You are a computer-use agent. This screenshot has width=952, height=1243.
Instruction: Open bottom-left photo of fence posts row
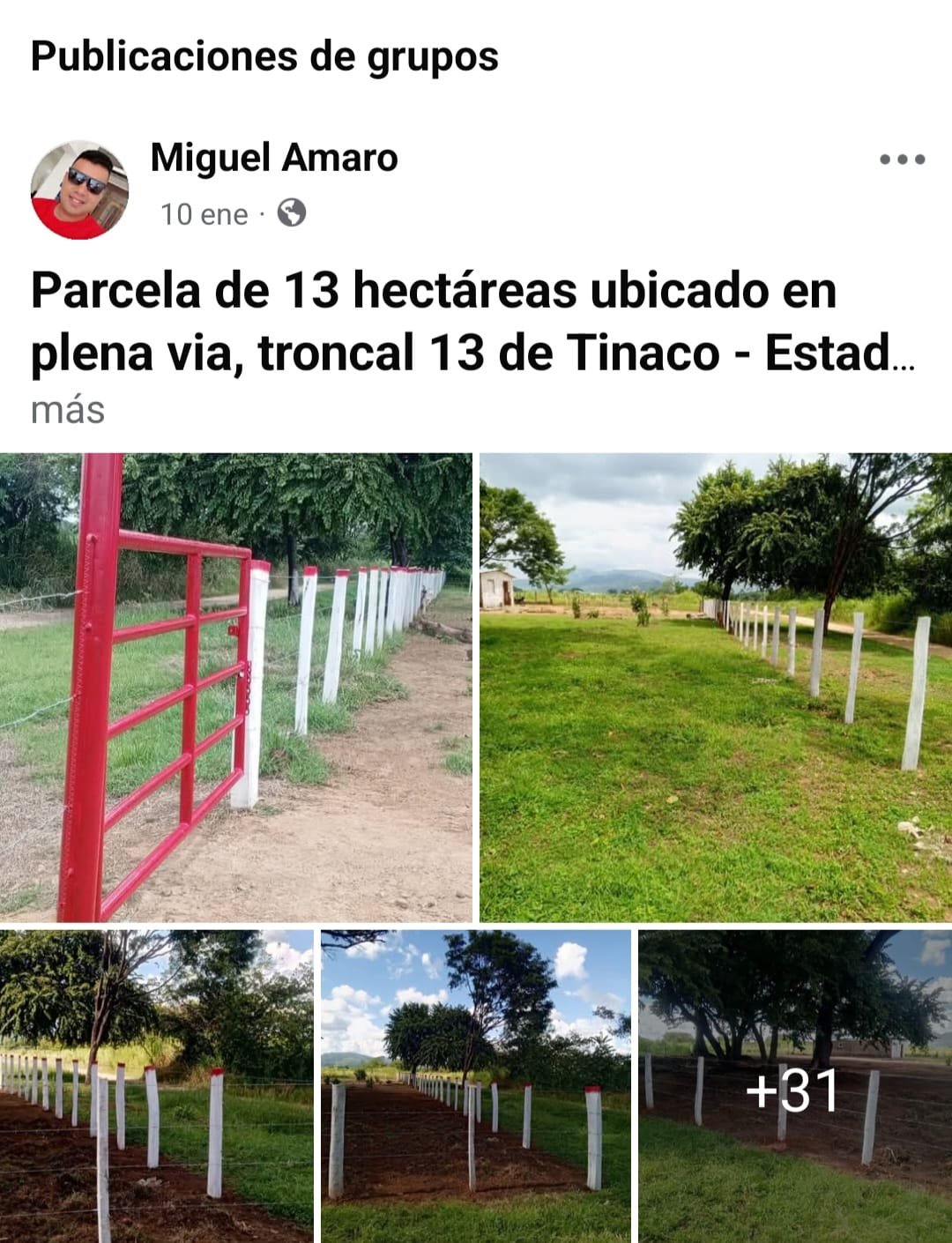click(156, 1086)
